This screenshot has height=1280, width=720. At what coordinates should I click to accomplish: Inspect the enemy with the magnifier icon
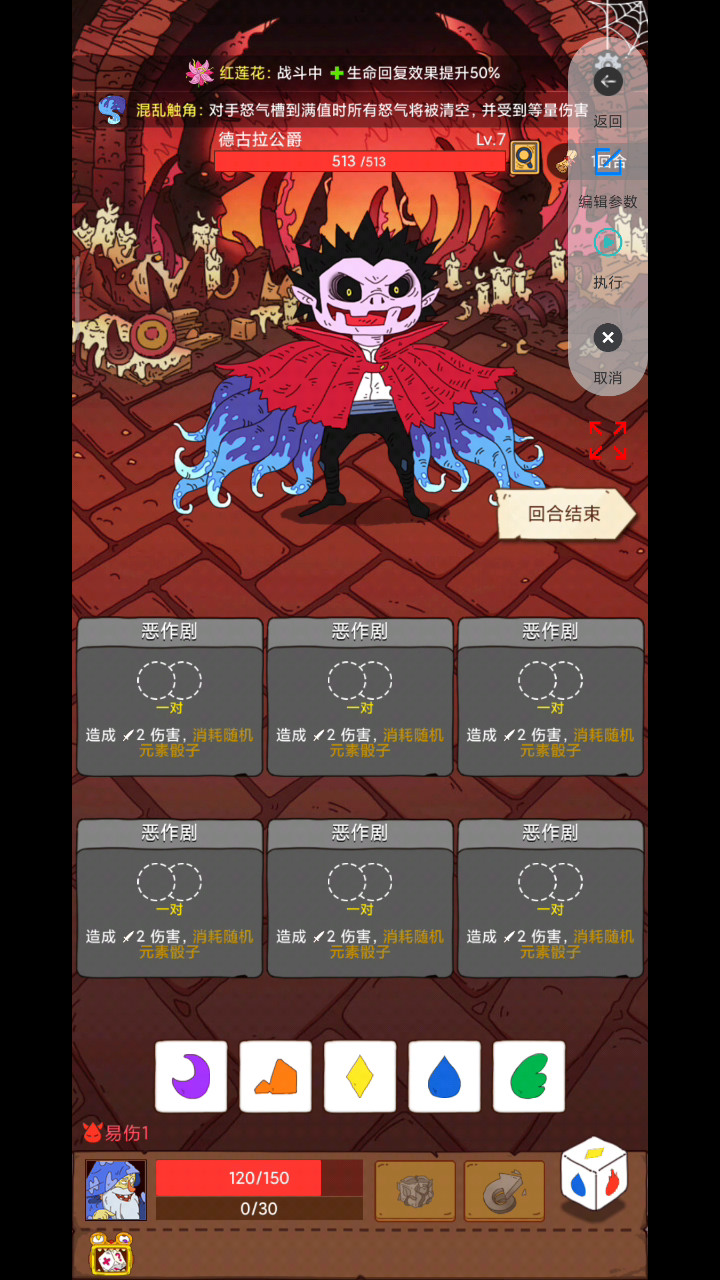click(x=525, y=158)
